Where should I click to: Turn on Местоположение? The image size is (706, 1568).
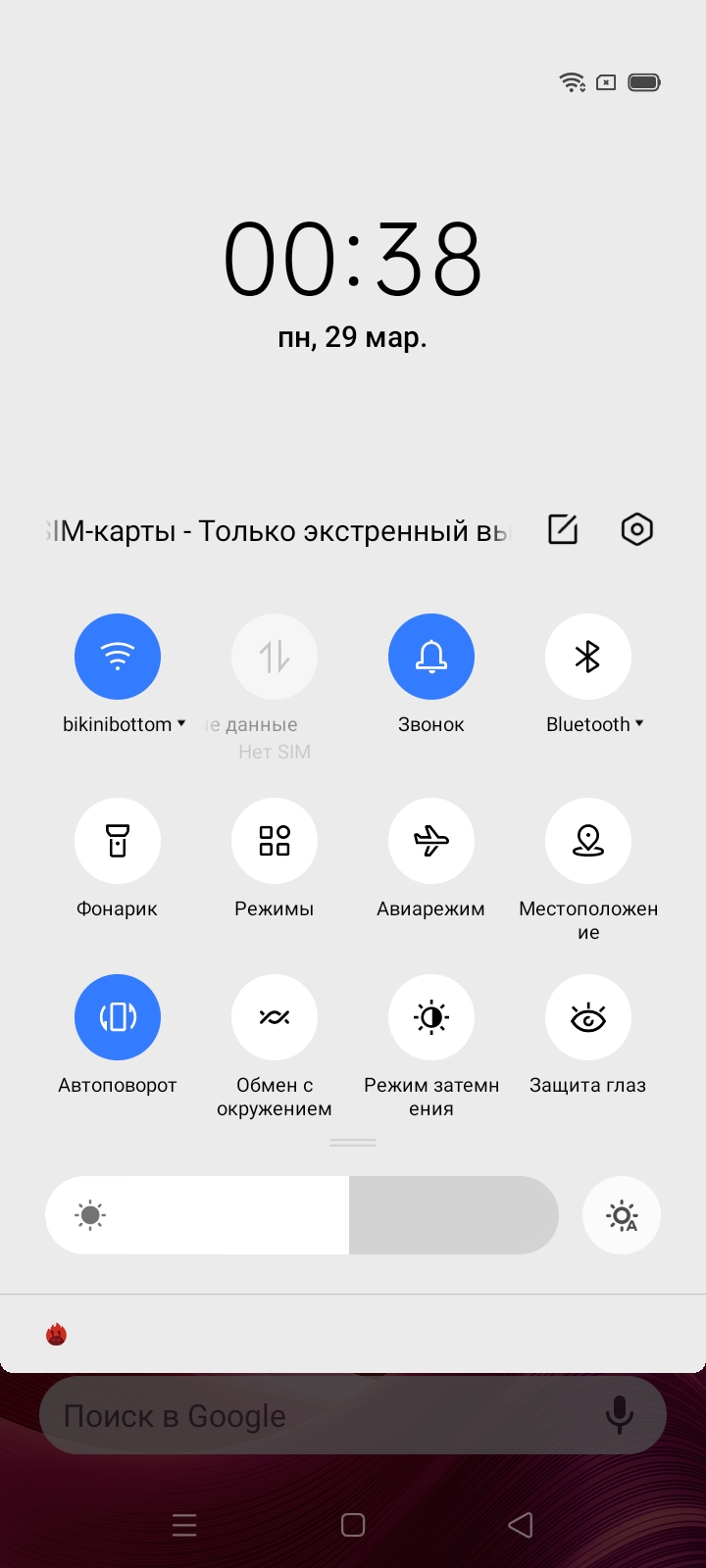(x=588, y=841)
